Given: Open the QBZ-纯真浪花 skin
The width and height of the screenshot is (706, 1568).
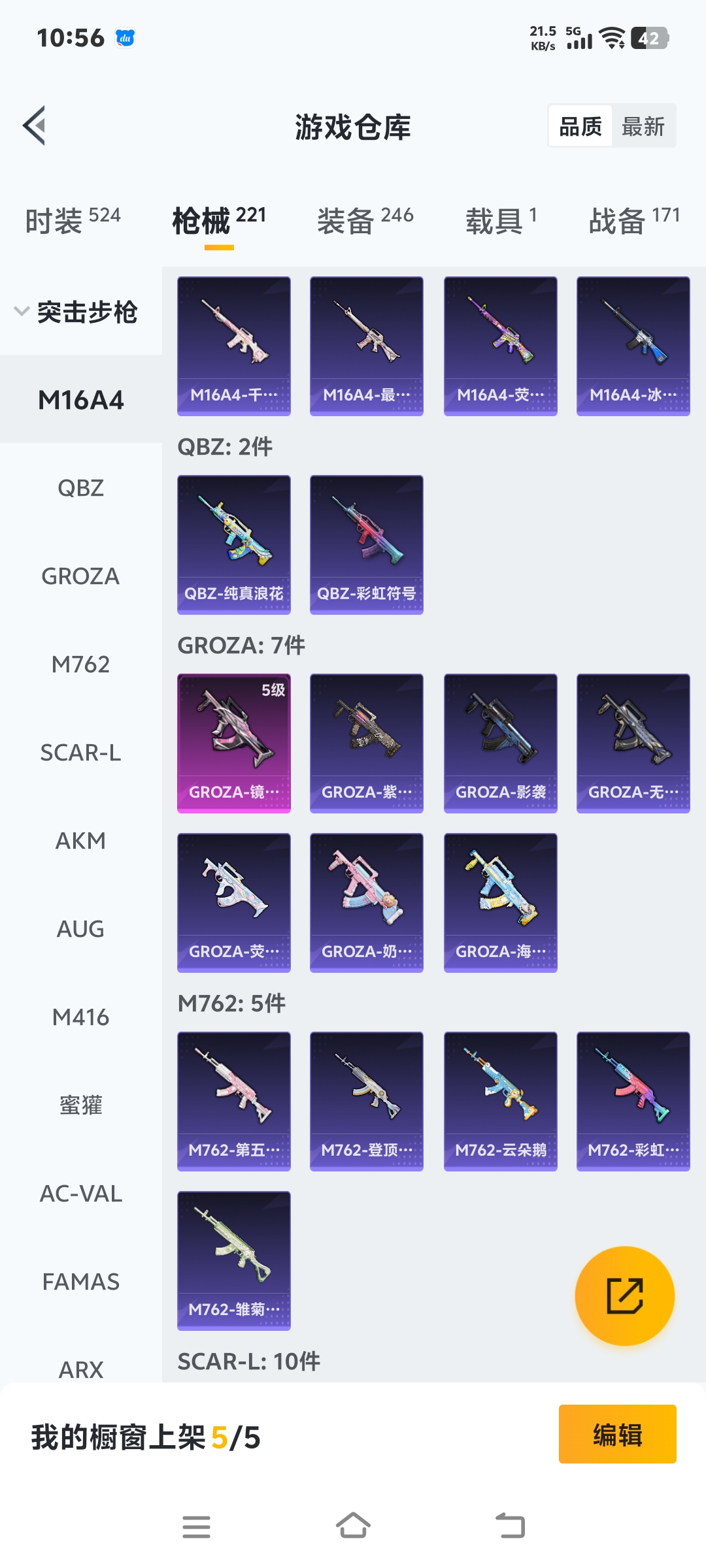Looking at the screenshot, I should coord(234,545).
